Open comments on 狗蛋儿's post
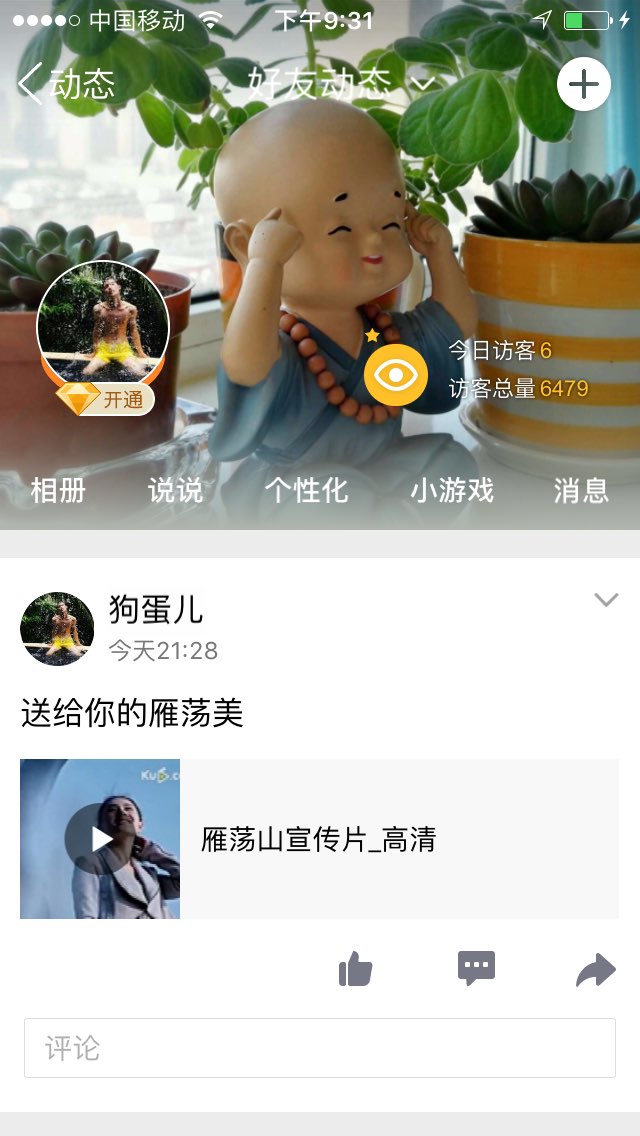This screenshot has width=640, height=1136. pos(476,969)
